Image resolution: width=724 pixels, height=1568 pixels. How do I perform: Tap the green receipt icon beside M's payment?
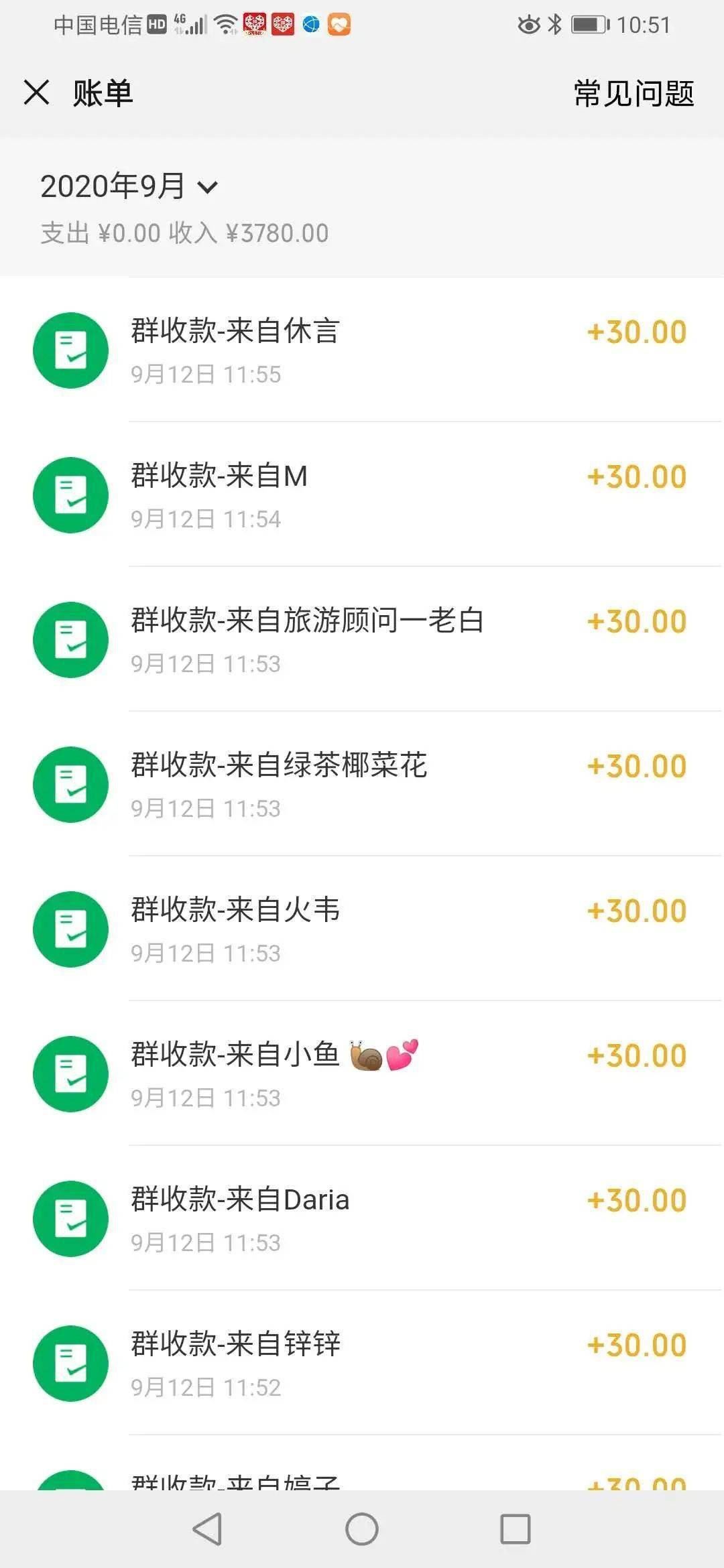(70, 494)
